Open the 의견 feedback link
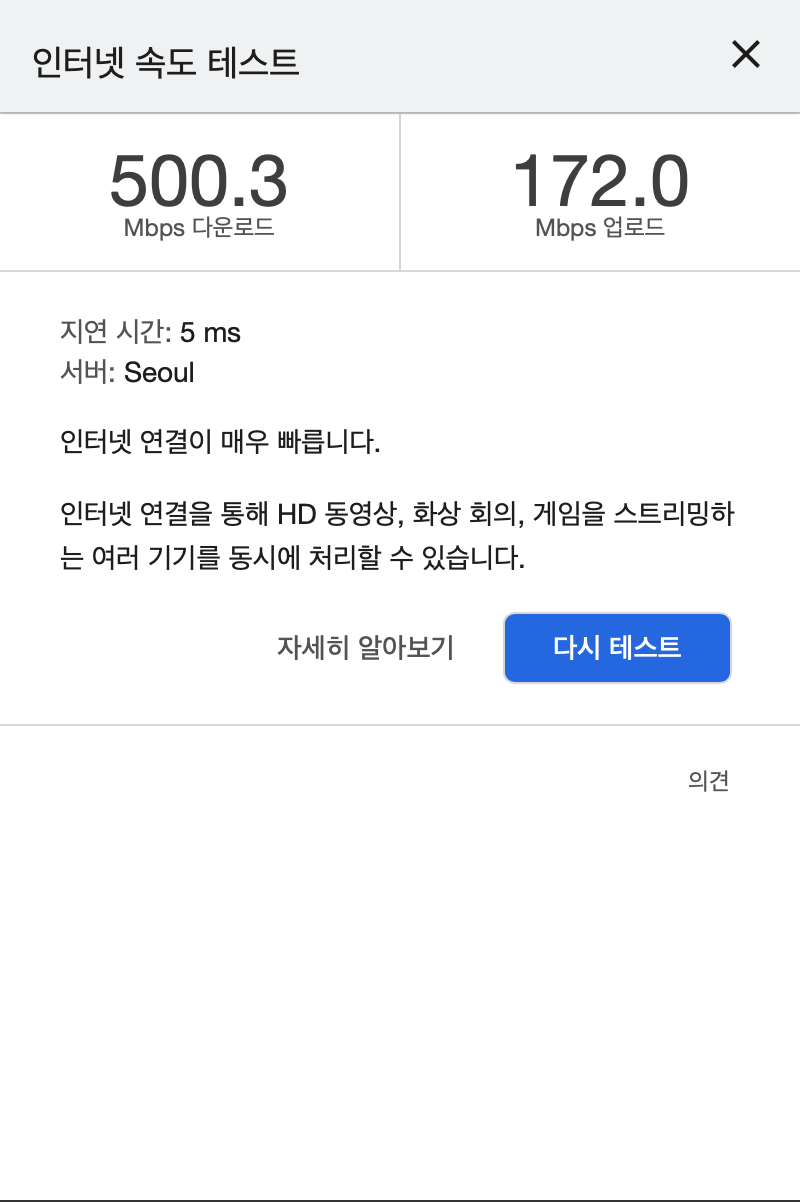The width and height of the screenshot is (800, 1202). (708, 781)
